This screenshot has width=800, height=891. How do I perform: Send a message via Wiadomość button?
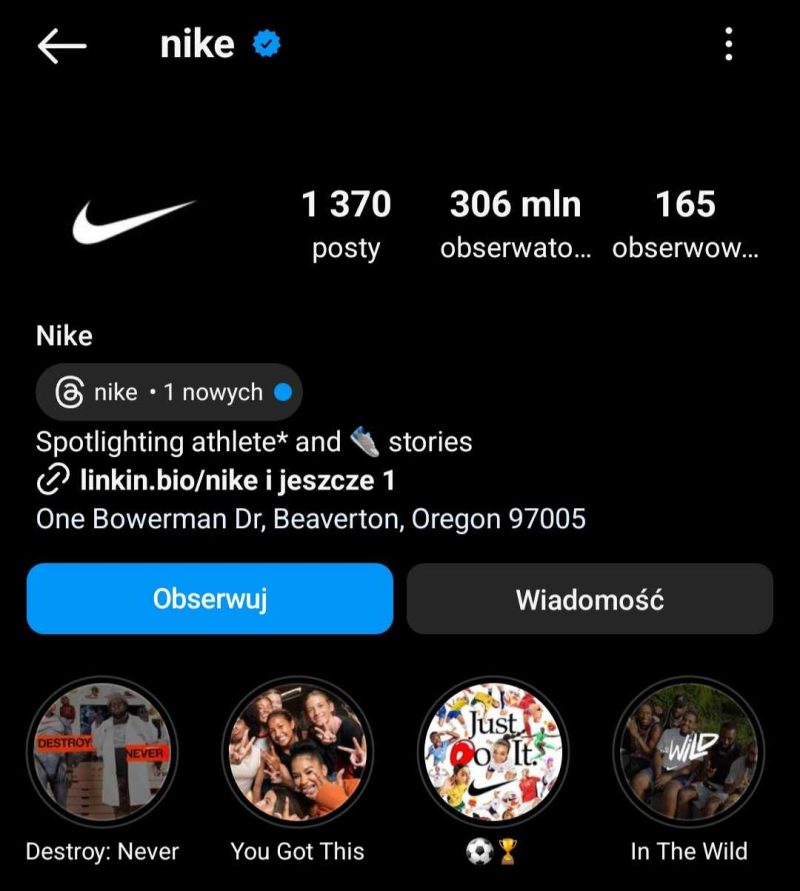[x=590, y=599]
